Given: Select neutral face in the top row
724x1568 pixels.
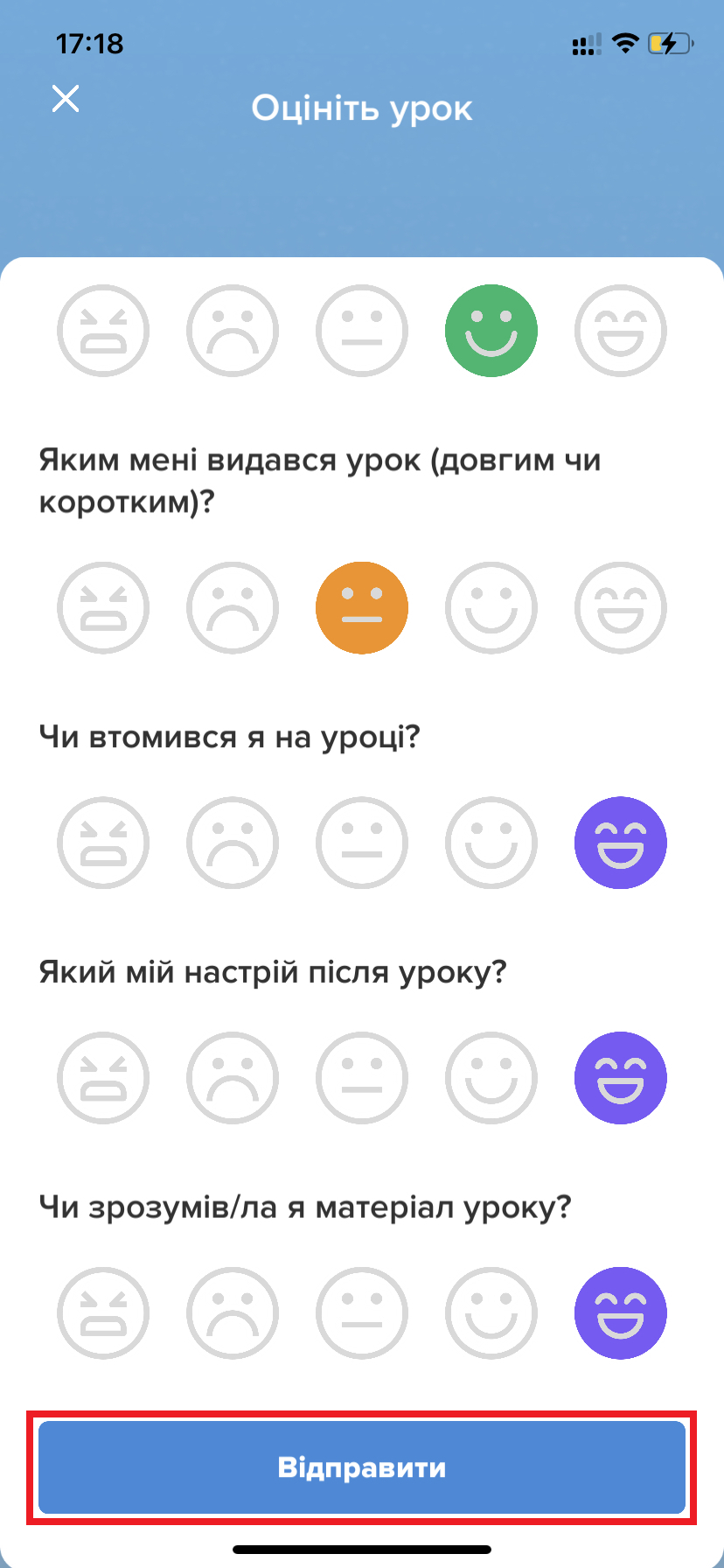Looking at the screenshot, I should [362, 331].
